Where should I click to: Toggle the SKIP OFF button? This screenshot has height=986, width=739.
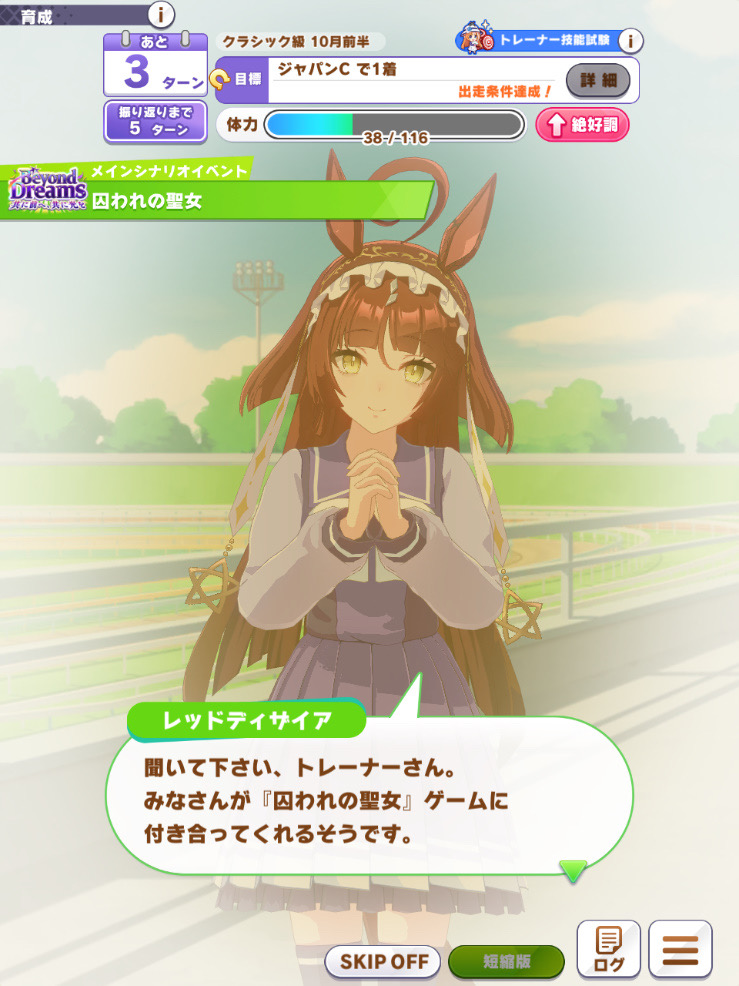click(x=383, y=962)
